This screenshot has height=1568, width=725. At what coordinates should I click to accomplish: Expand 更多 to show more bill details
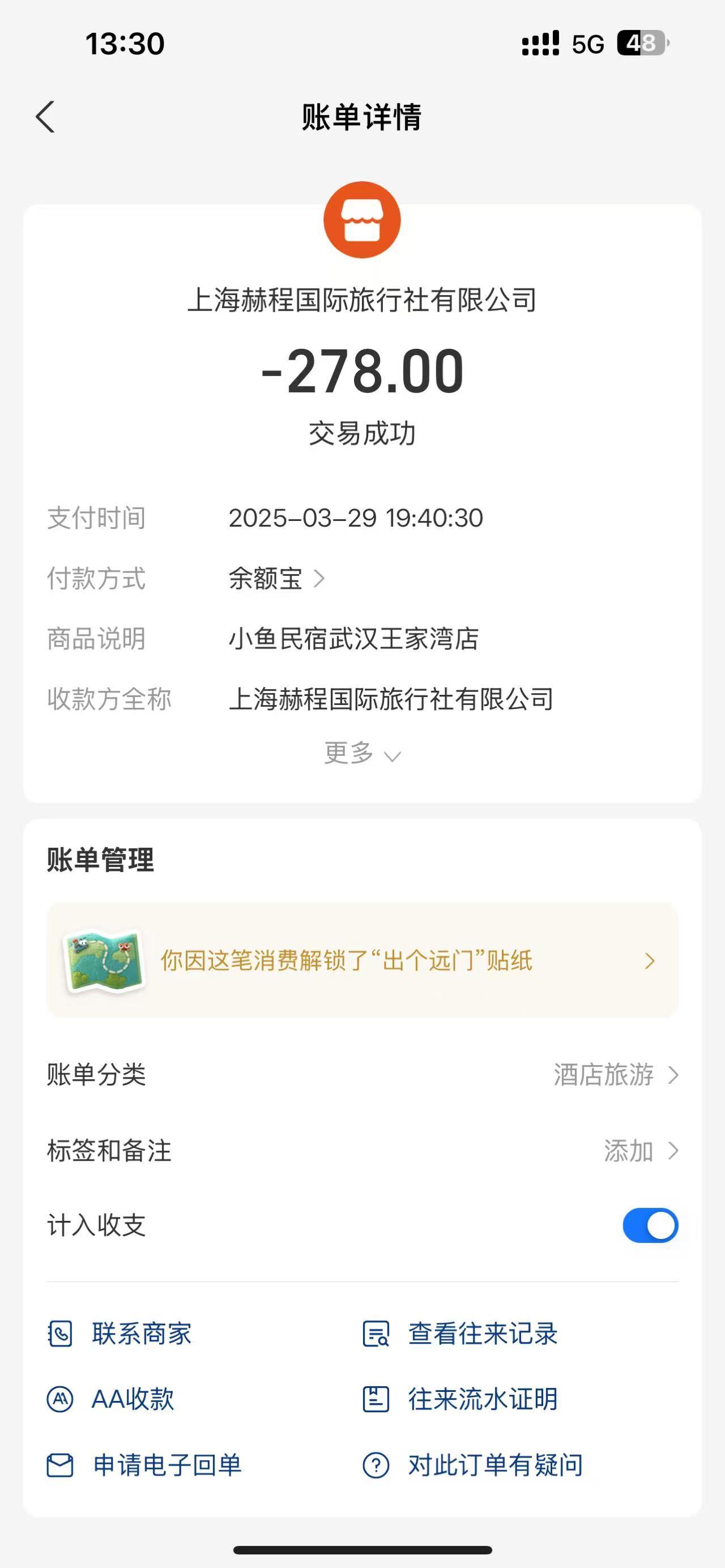tap(361, 754)
